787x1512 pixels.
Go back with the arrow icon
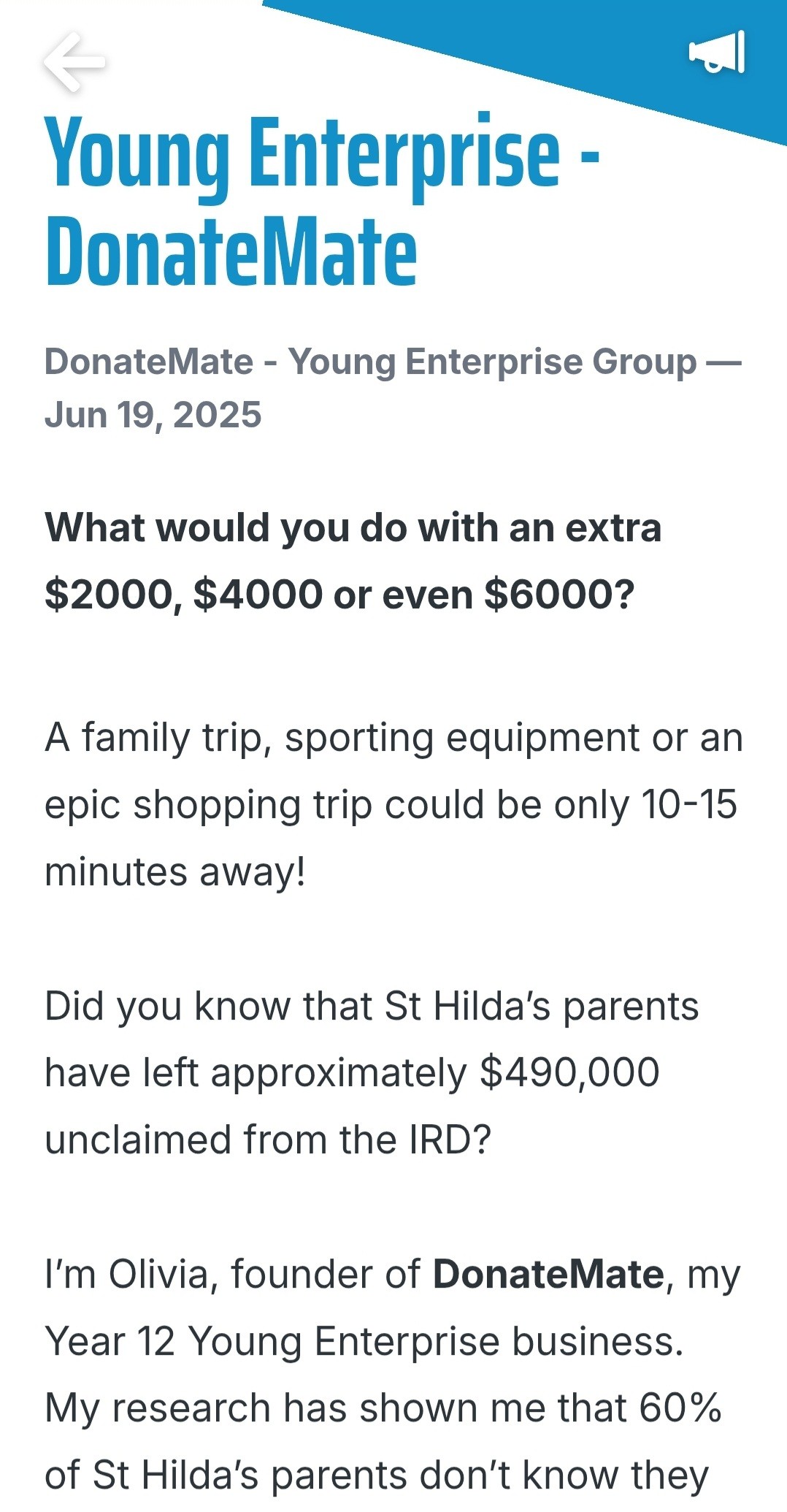tap(74, 62)
